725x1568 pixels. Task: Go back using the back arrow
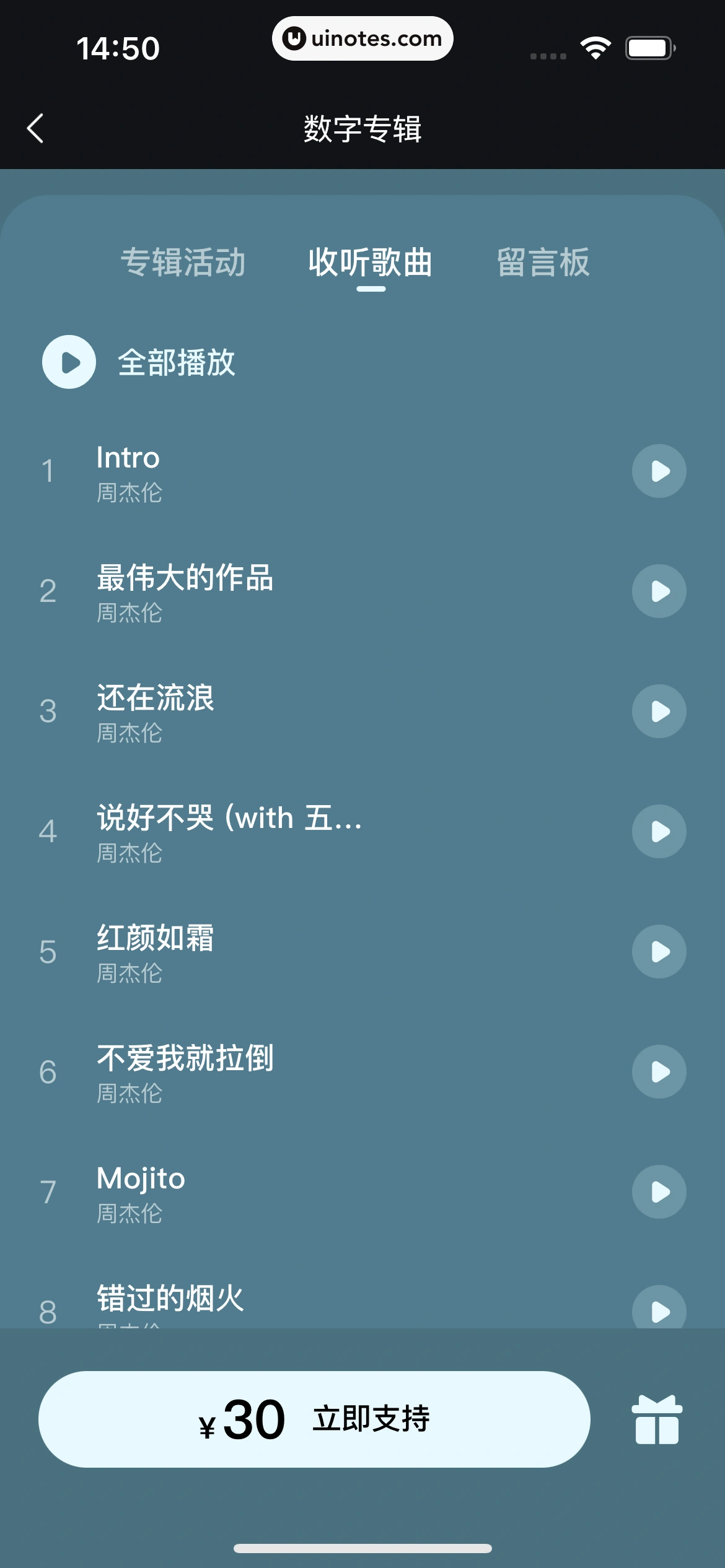35,128
